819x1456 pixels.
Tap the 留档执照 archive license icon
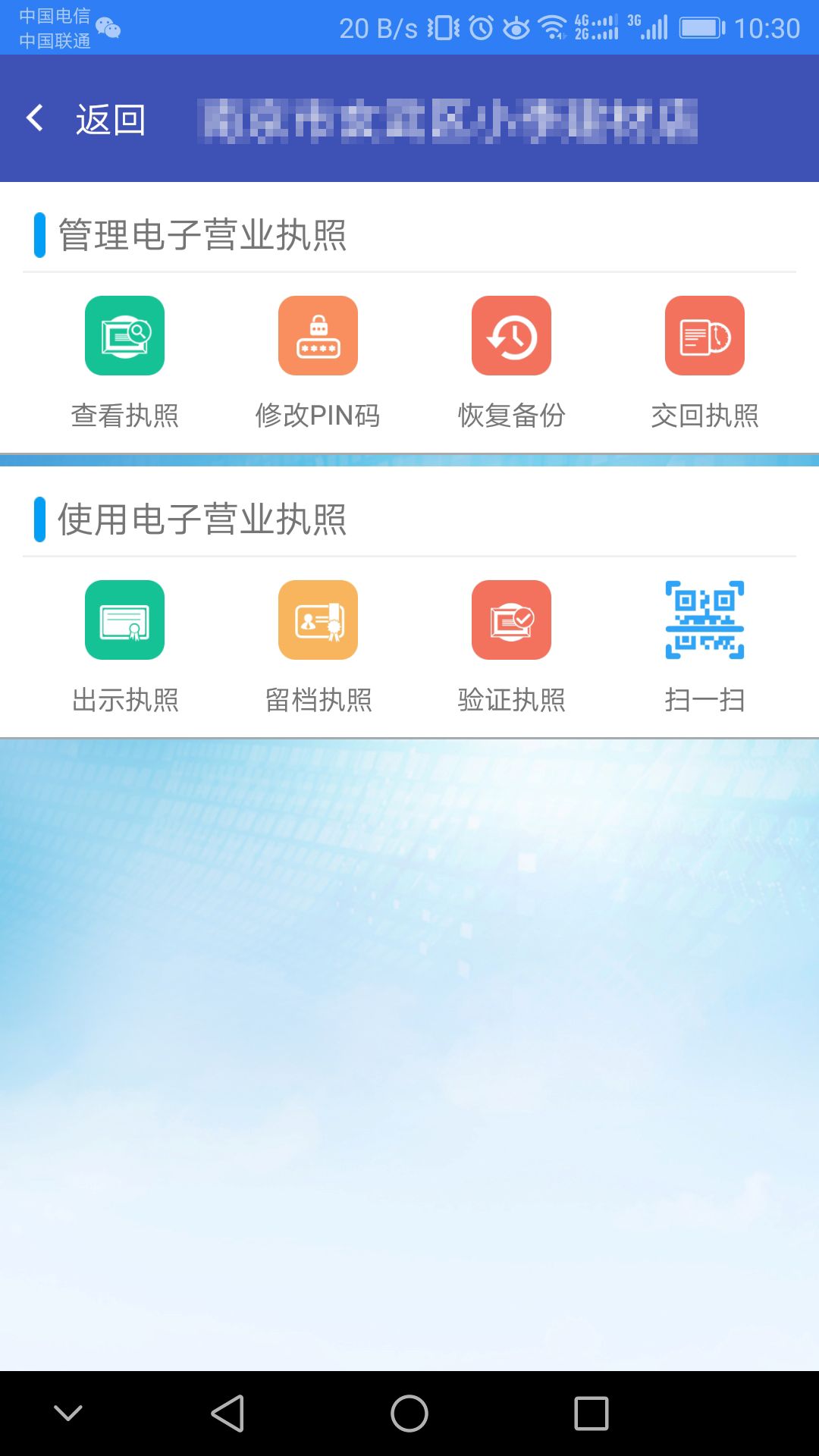coord(318,620)
